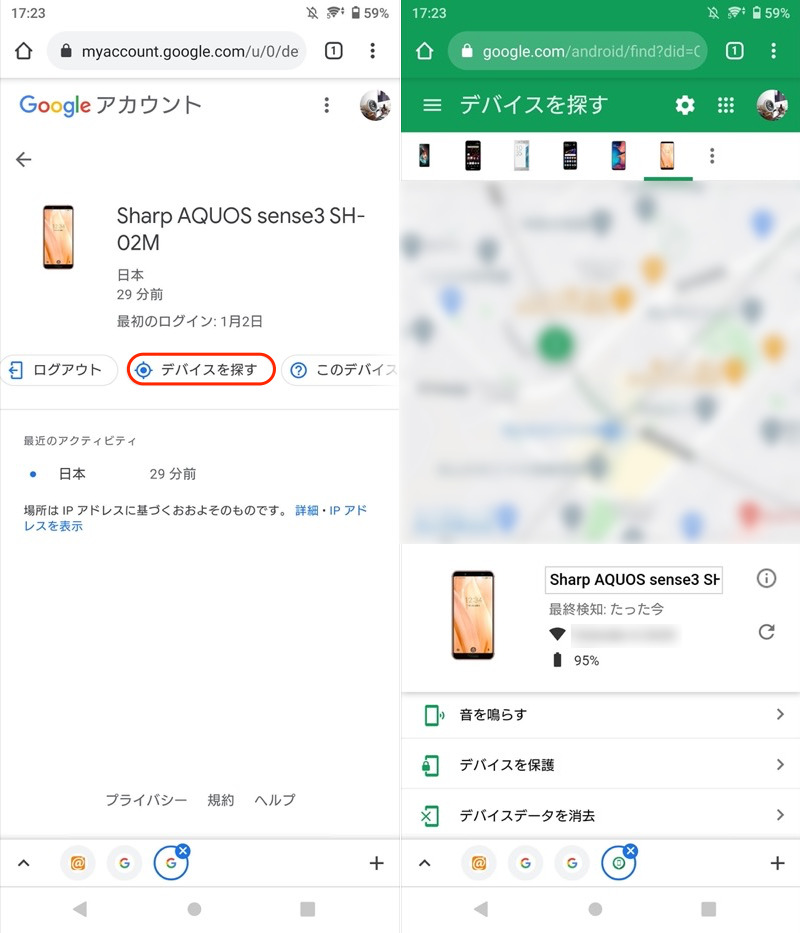Tap the ログアウト chip
Screen dimensions: 800x933
click(x=57, y=370)
